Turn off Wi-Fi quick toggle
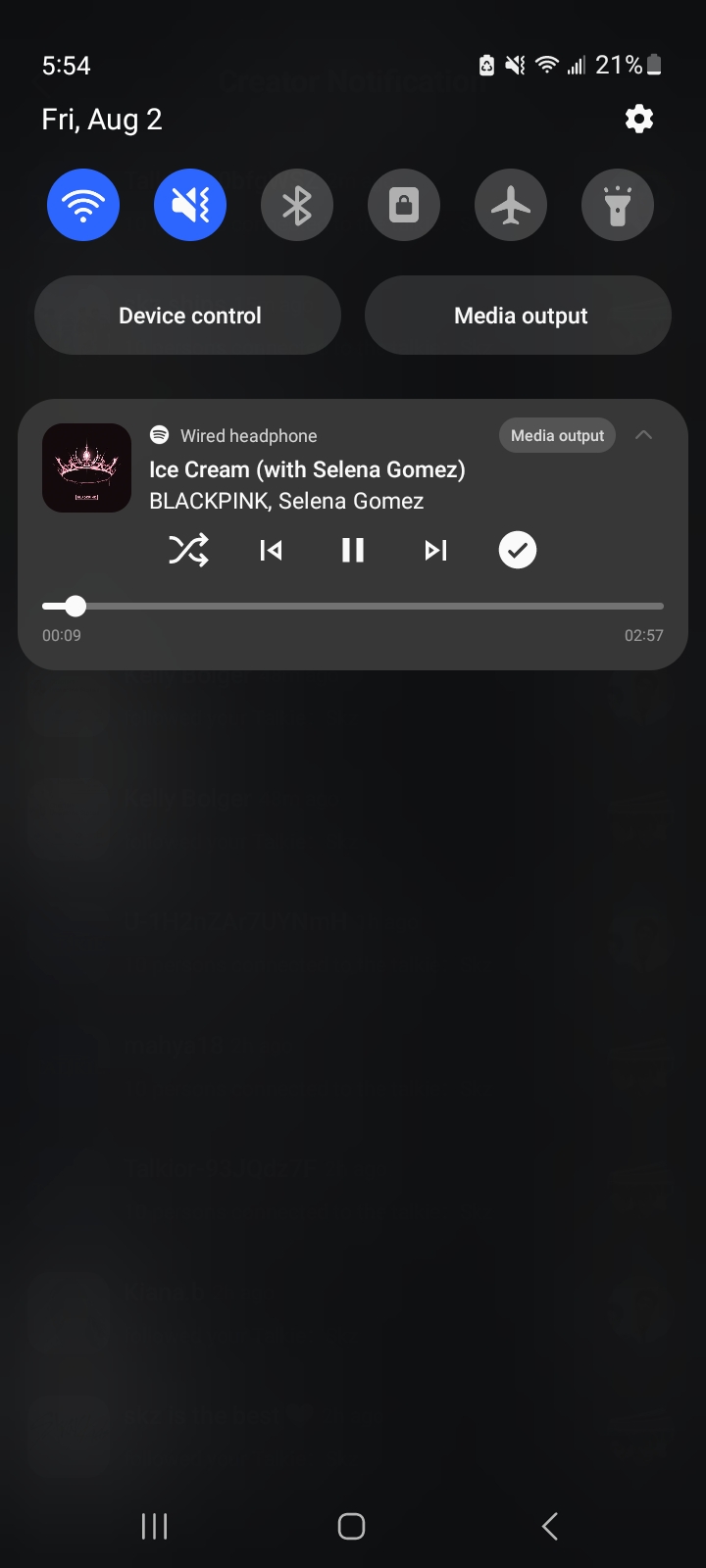706x1568 pixels. 83,205
